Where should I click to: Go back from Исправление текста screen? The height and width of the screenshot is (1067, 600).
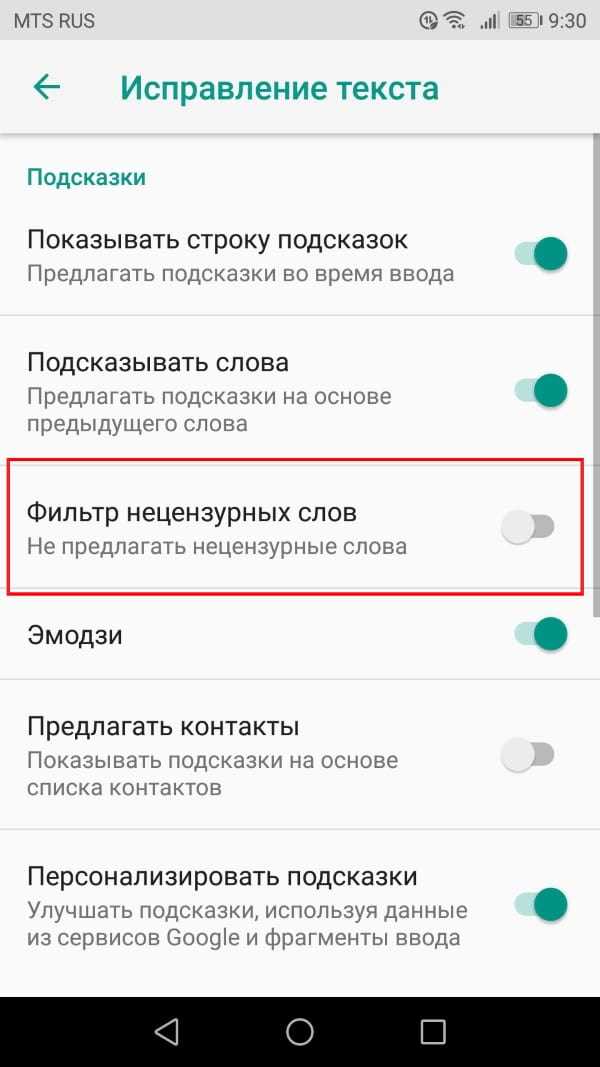click(x=46, y=87)
